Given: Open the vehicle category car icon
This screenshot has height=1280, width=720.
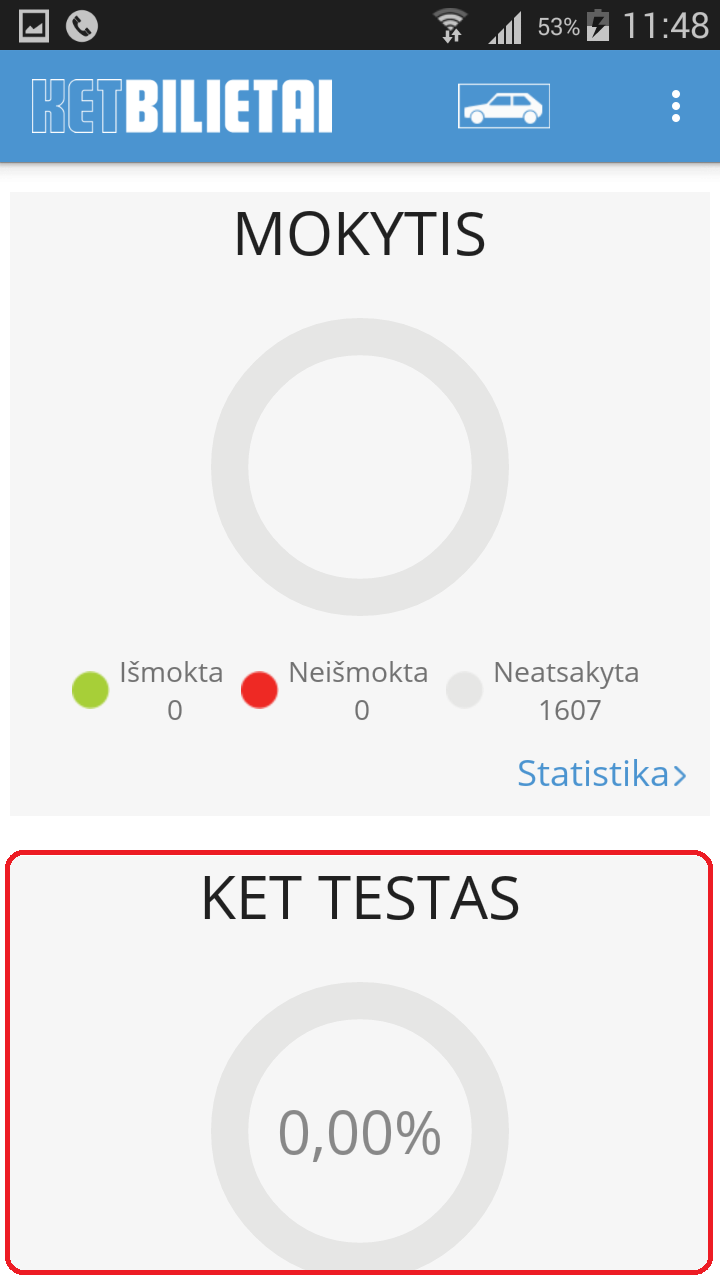Looking at the screenshot, I should [x=504, y=106].
